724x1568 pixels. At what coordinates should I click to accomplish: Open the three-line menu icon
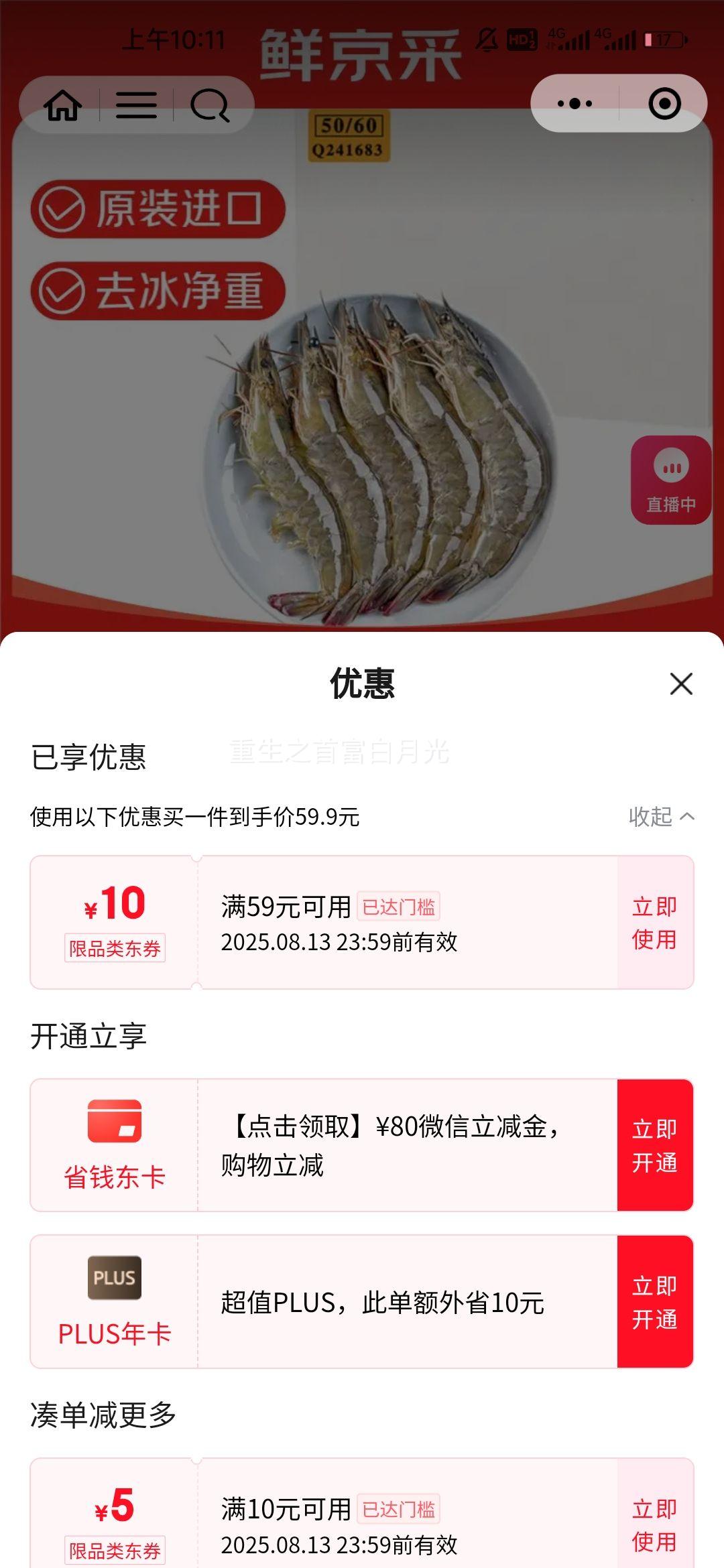click(136, 105)
